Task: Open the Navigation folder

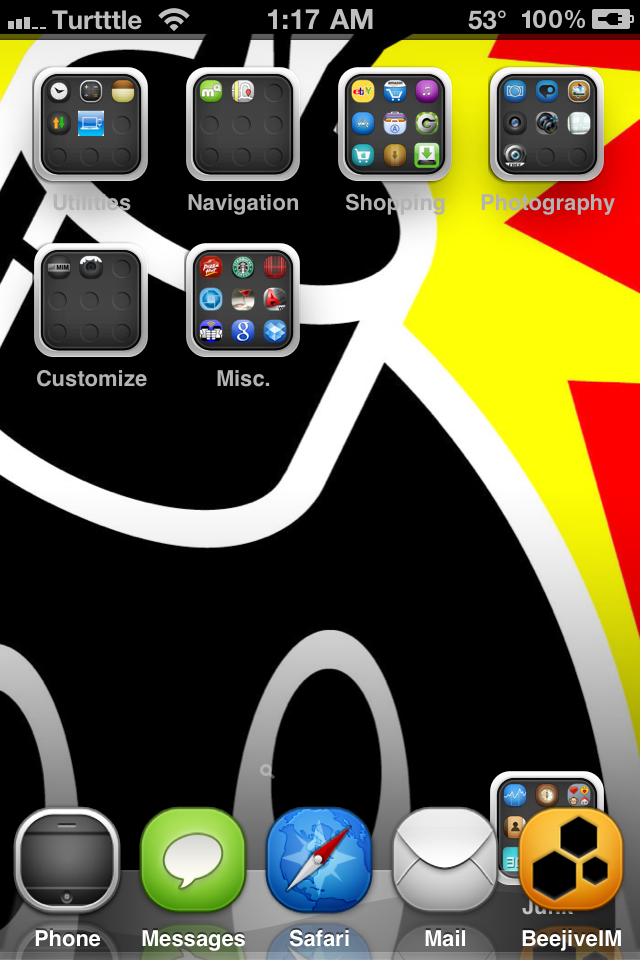Action: tap(243, 124)
